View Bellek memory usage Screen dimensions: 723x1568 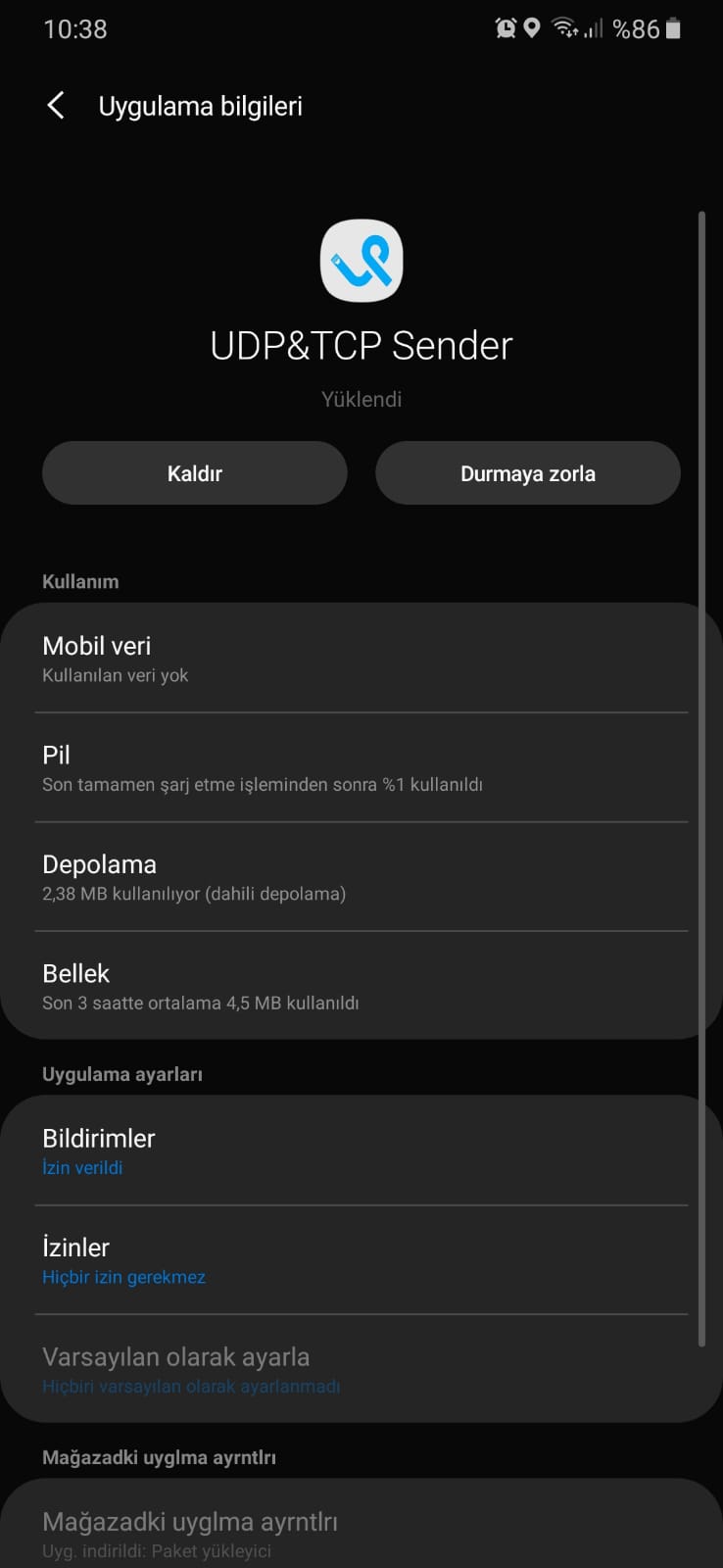pyautogui.click(x=361, y=986)
